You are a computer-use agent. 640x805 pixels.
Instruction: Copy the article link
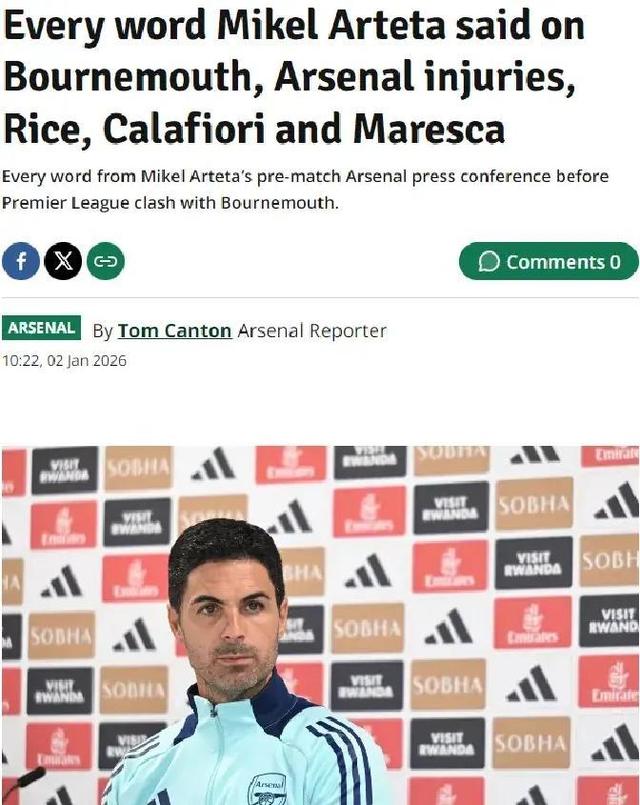click(105, 262)
